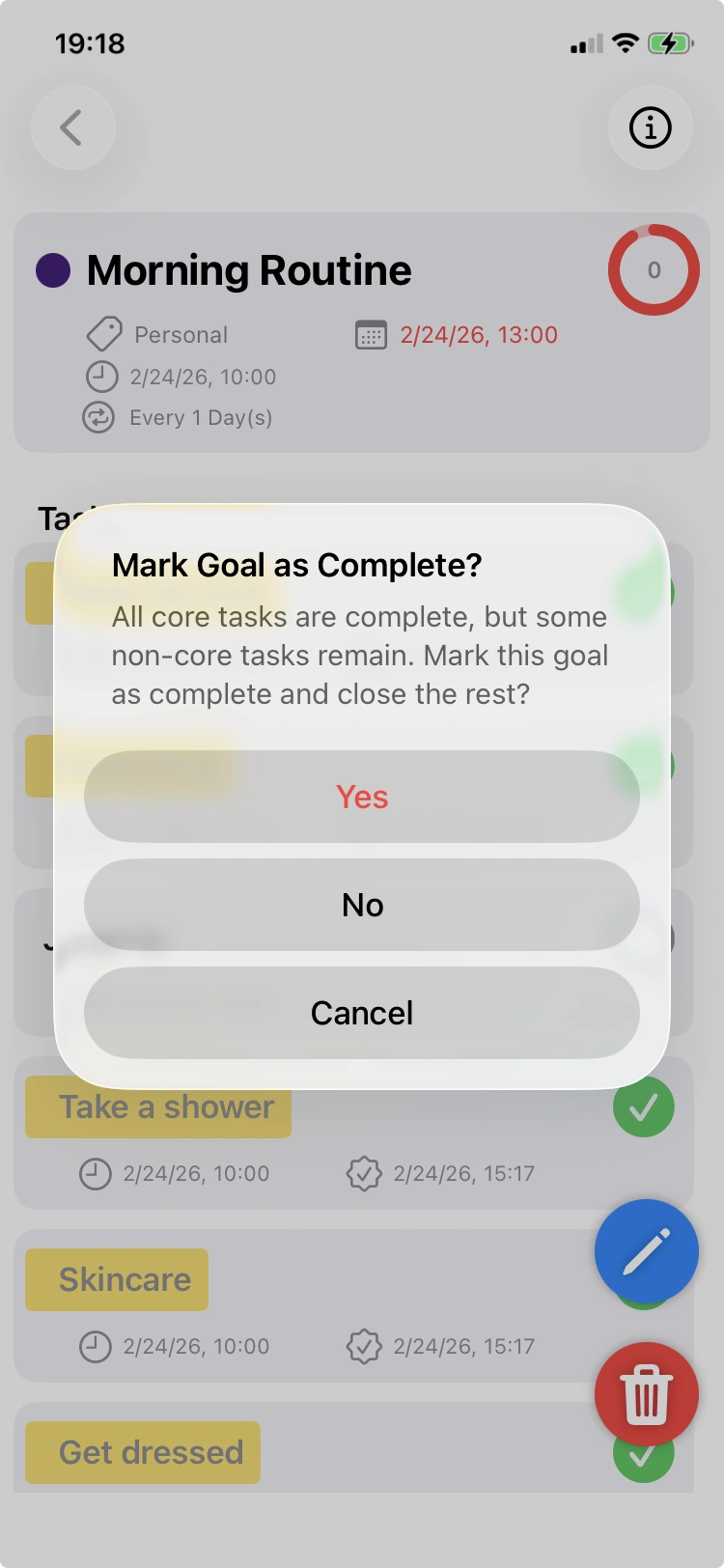Click the clock icon under Skincare
Screen dimensions: 724x1568
click(94, 1346)
